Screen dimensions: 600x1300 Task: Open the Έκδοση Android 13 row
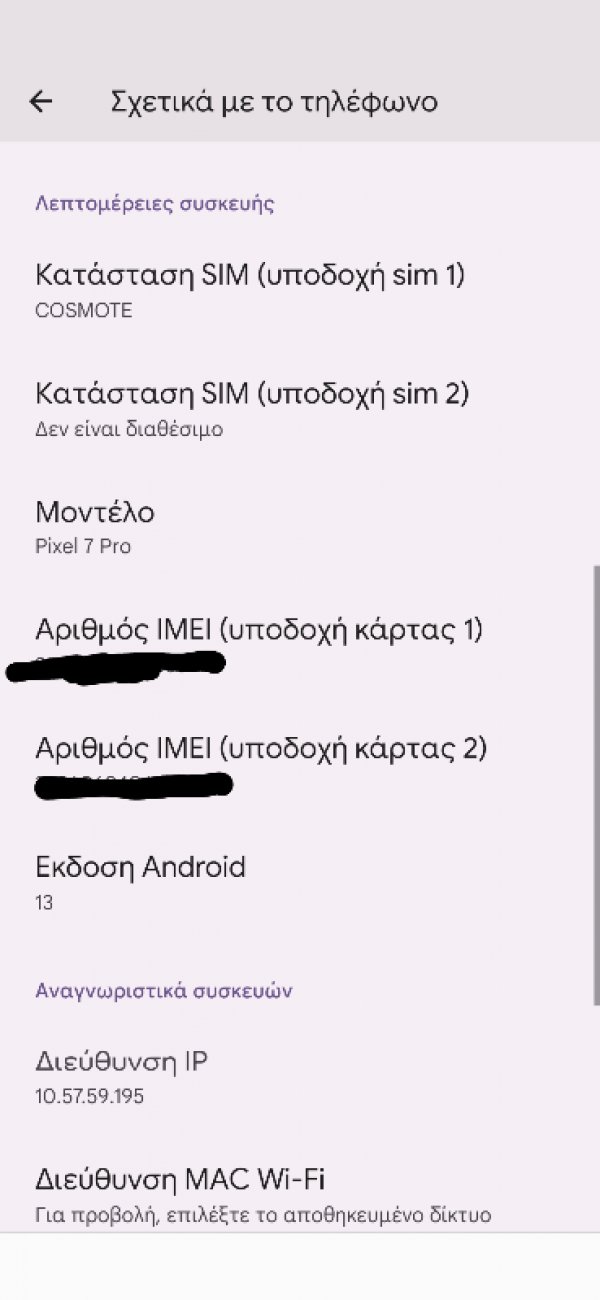300,882
